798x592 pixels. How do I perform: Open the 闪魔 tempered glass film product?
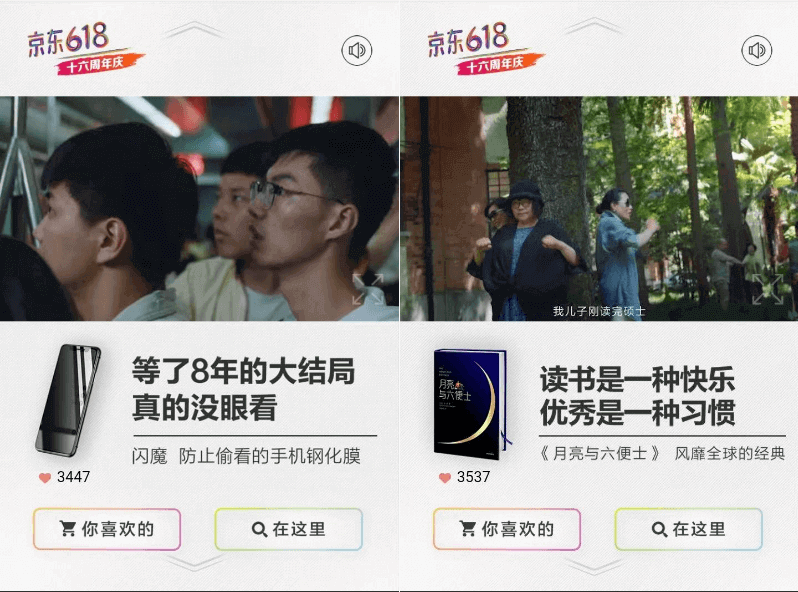68,400
